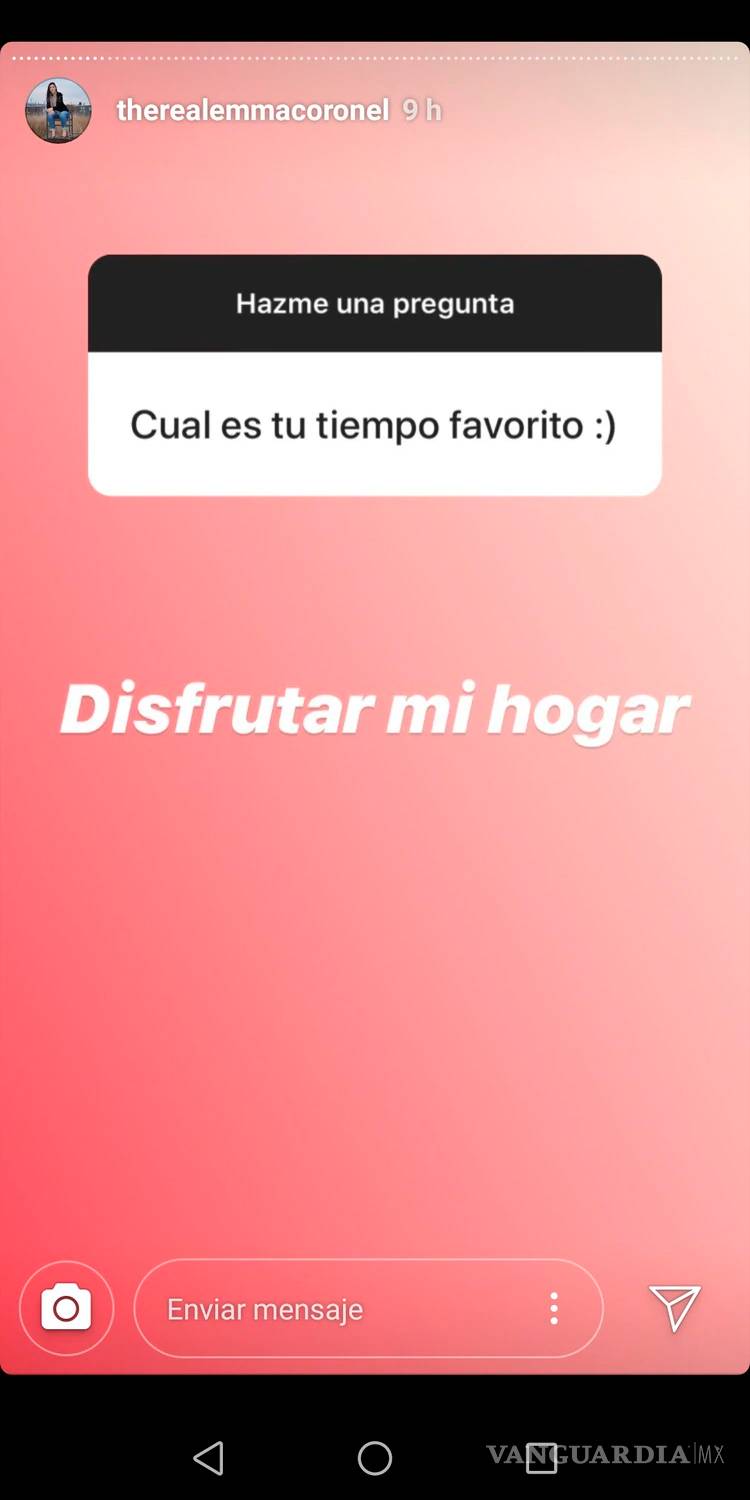Viewport: 750px width, 1500px height.
Task: Tap the Enviar mensaje reply field
Action: pos(300,1308)
